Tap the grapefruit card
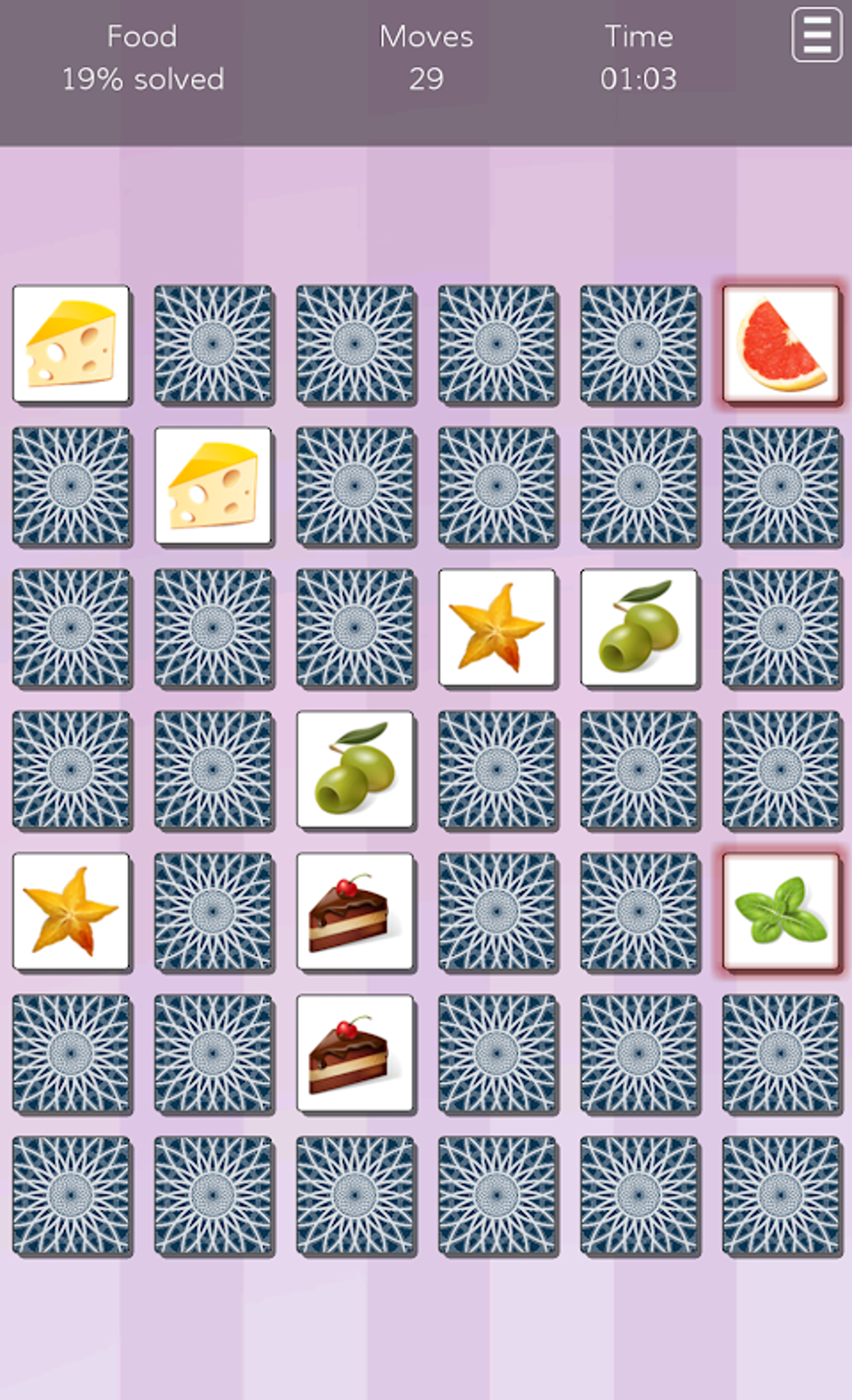 coord(781,344)
